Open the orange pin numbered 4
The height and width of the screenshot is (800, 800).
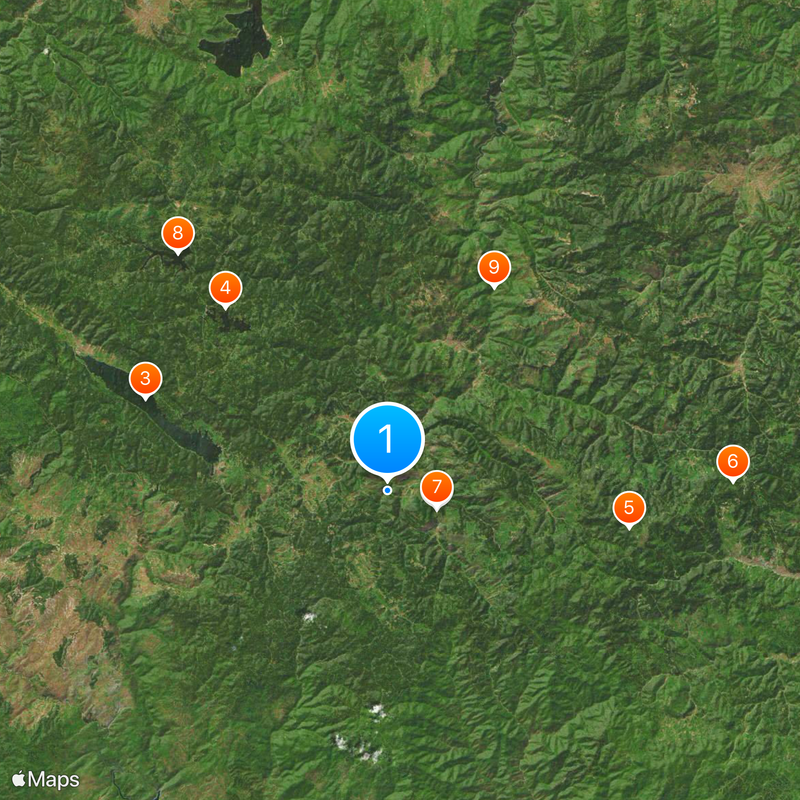tap(226, 288)
